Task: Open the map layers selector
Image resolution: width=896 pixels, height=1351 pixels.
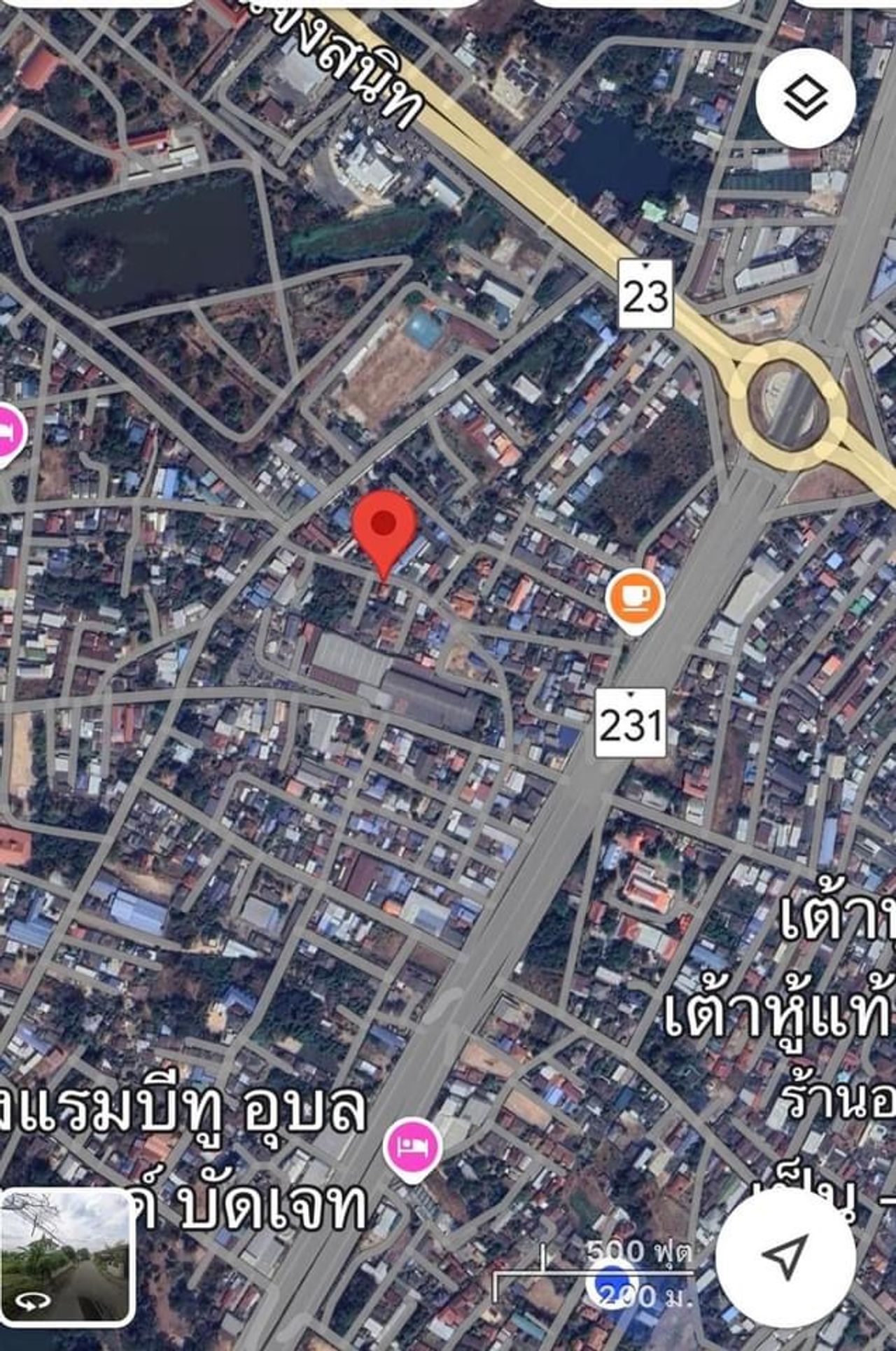Action: [x=806, y=98]
